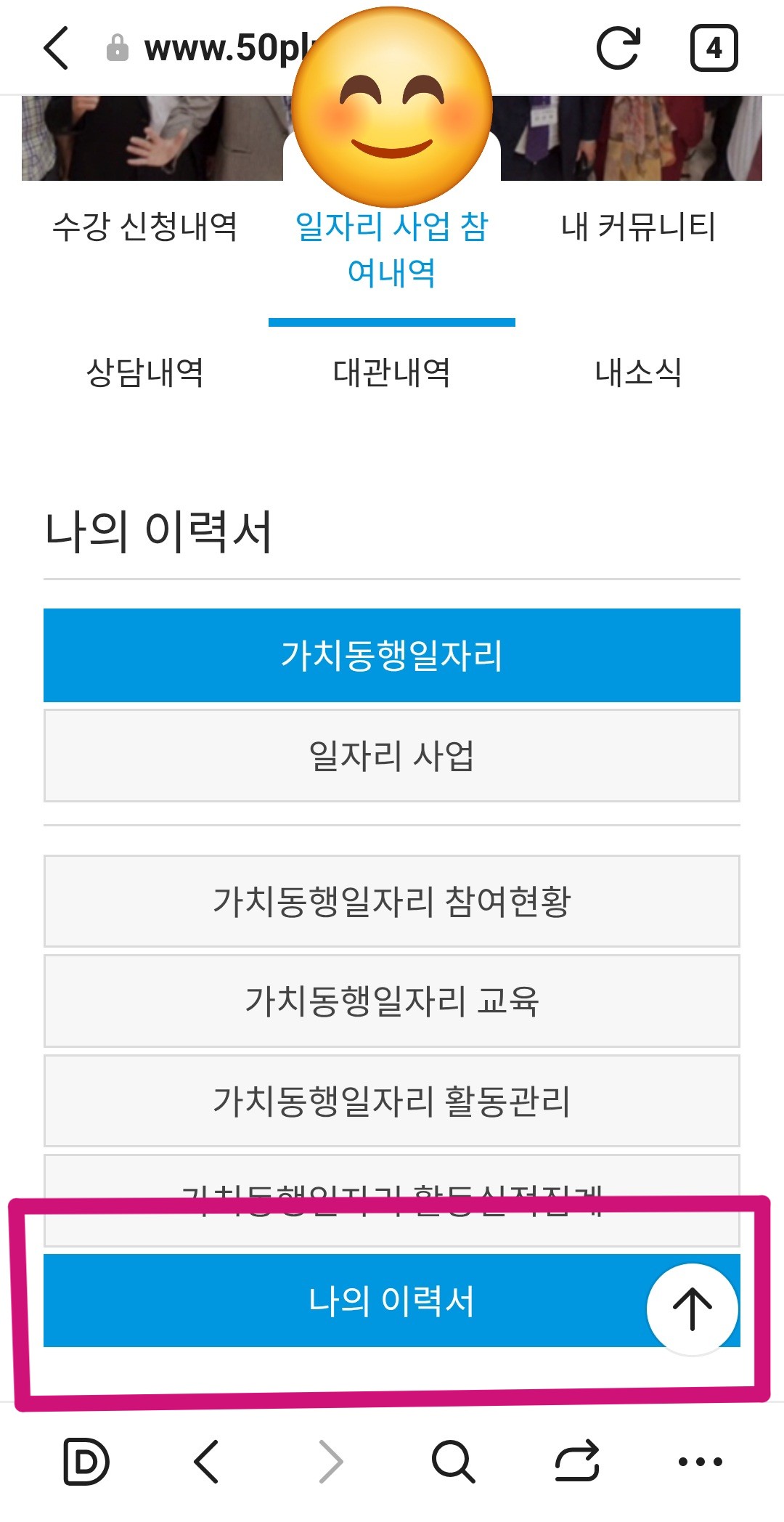Image resolution: width=784 pixels, height=1522 pixels.
Task: Jump to top with the up-arrow button
Action: 693,1309
